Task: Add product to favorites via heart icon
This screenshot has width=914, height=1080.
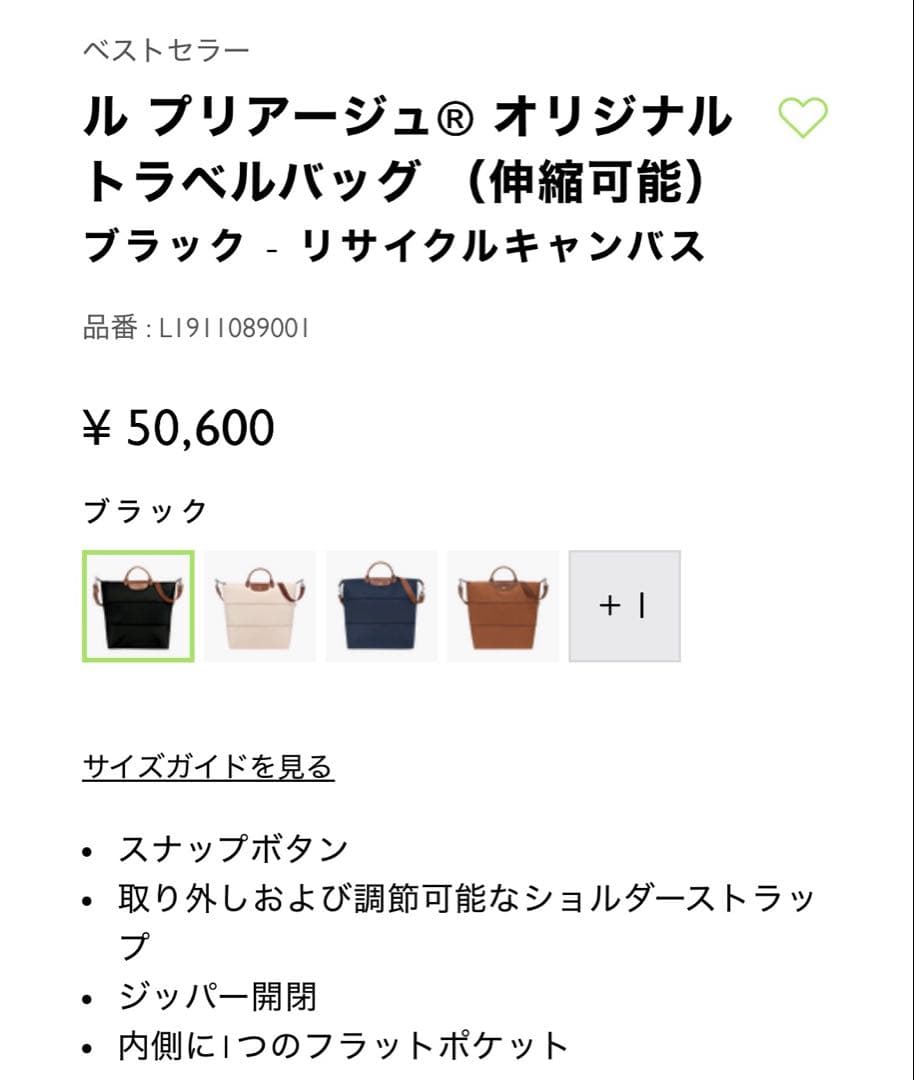Action: [x=803, y=118]
